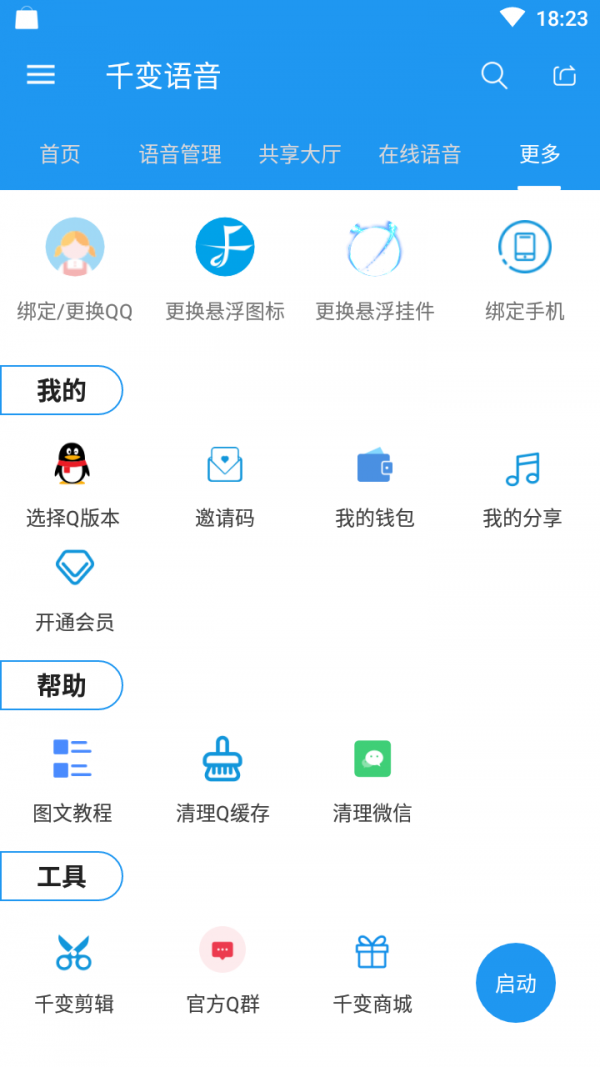This screenshot has width=600, height=1067.
Task: Open the search icon in app bar
Action: coord(494,75)
